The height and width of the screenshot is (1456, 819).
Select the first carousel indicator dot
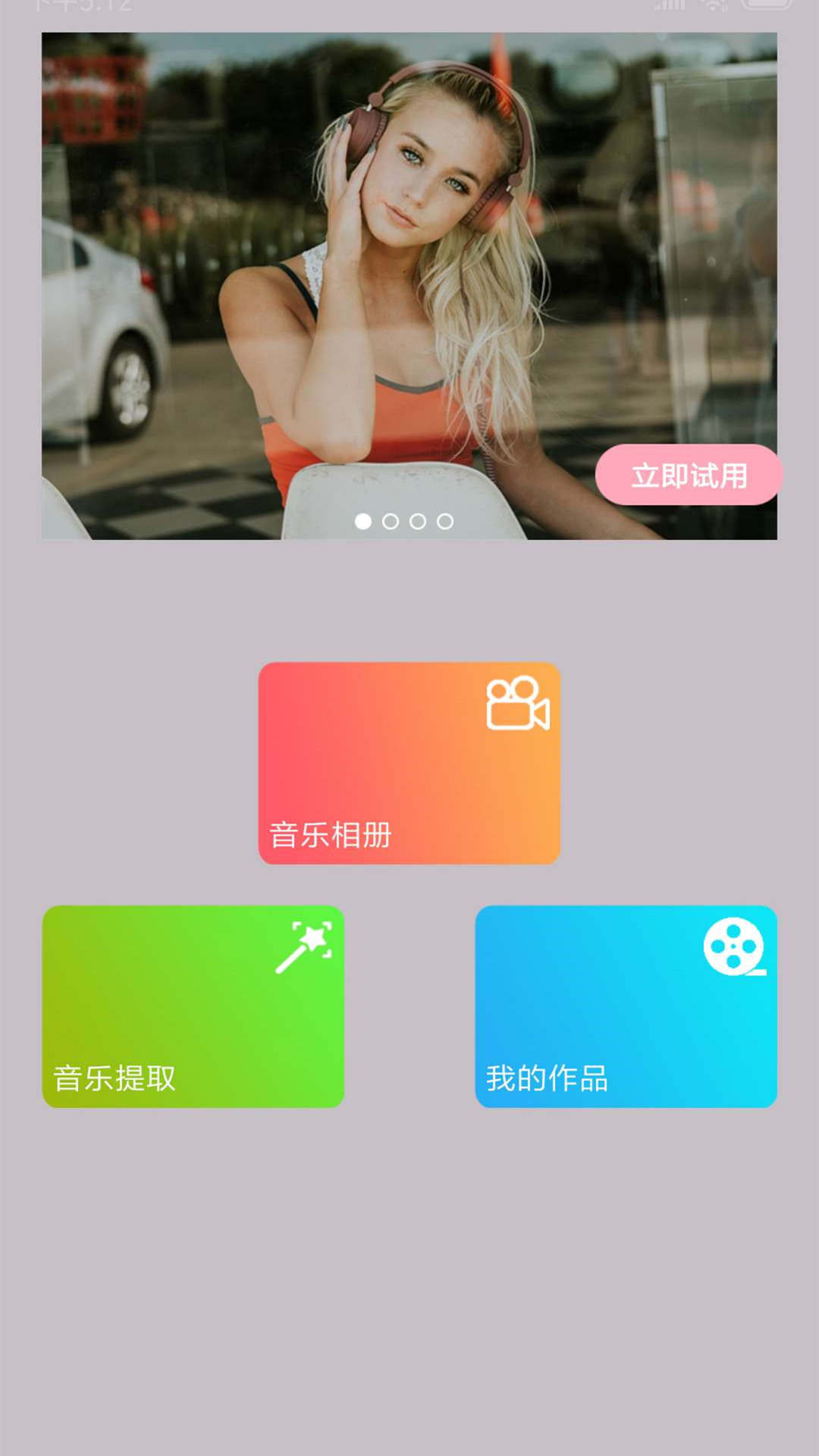362,522
